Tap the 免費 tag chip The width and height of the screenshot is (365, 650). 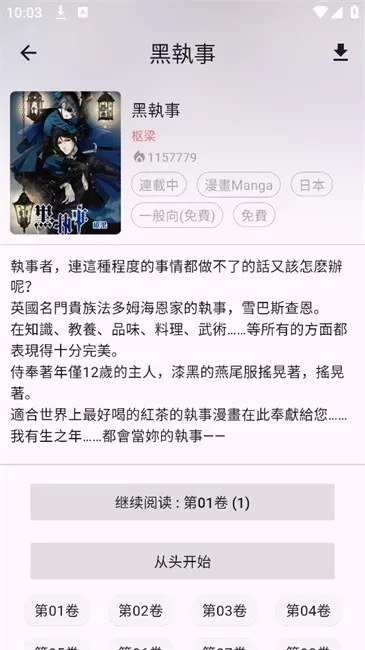click(x=254, y=215)
